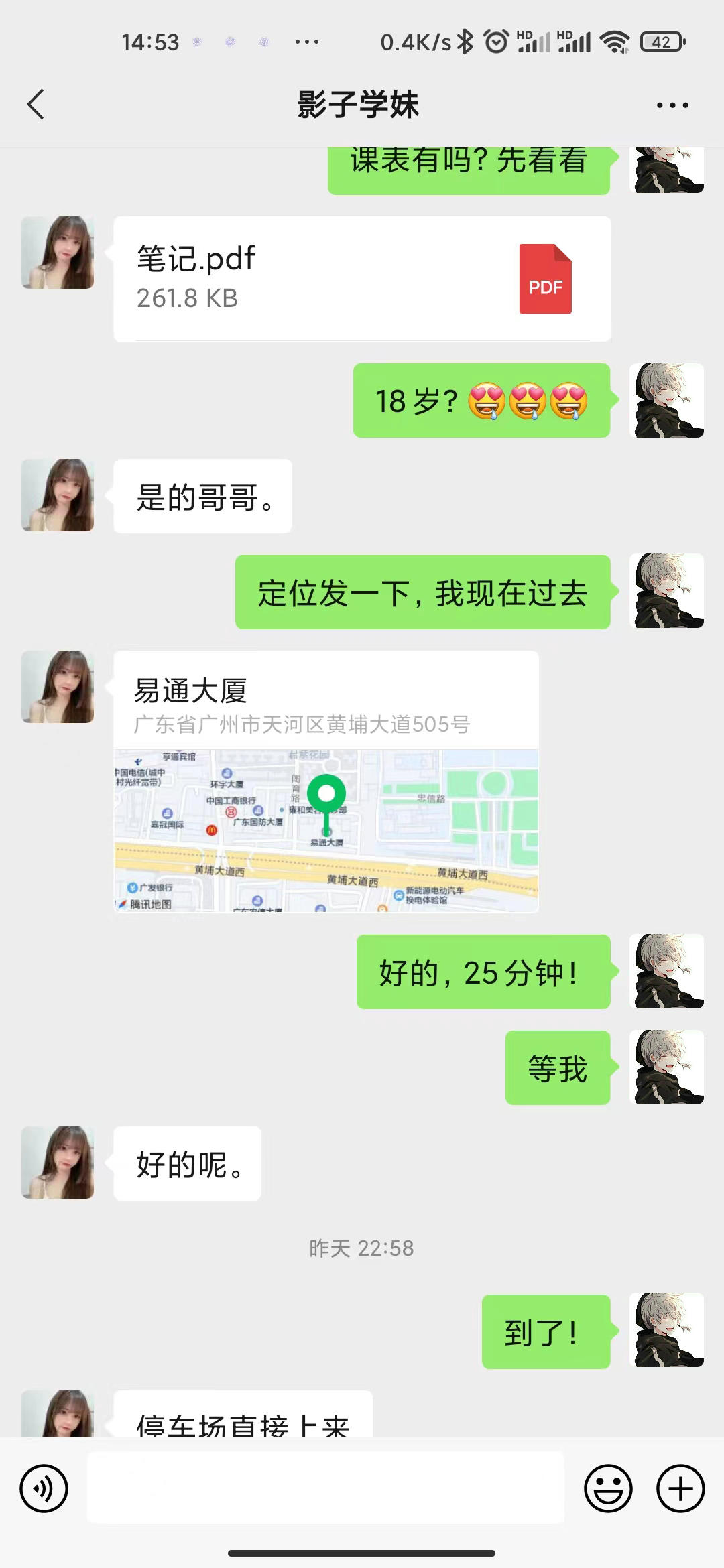Open the chat info overflow menu
This screenshot has width=724, height=1568.
672,105
